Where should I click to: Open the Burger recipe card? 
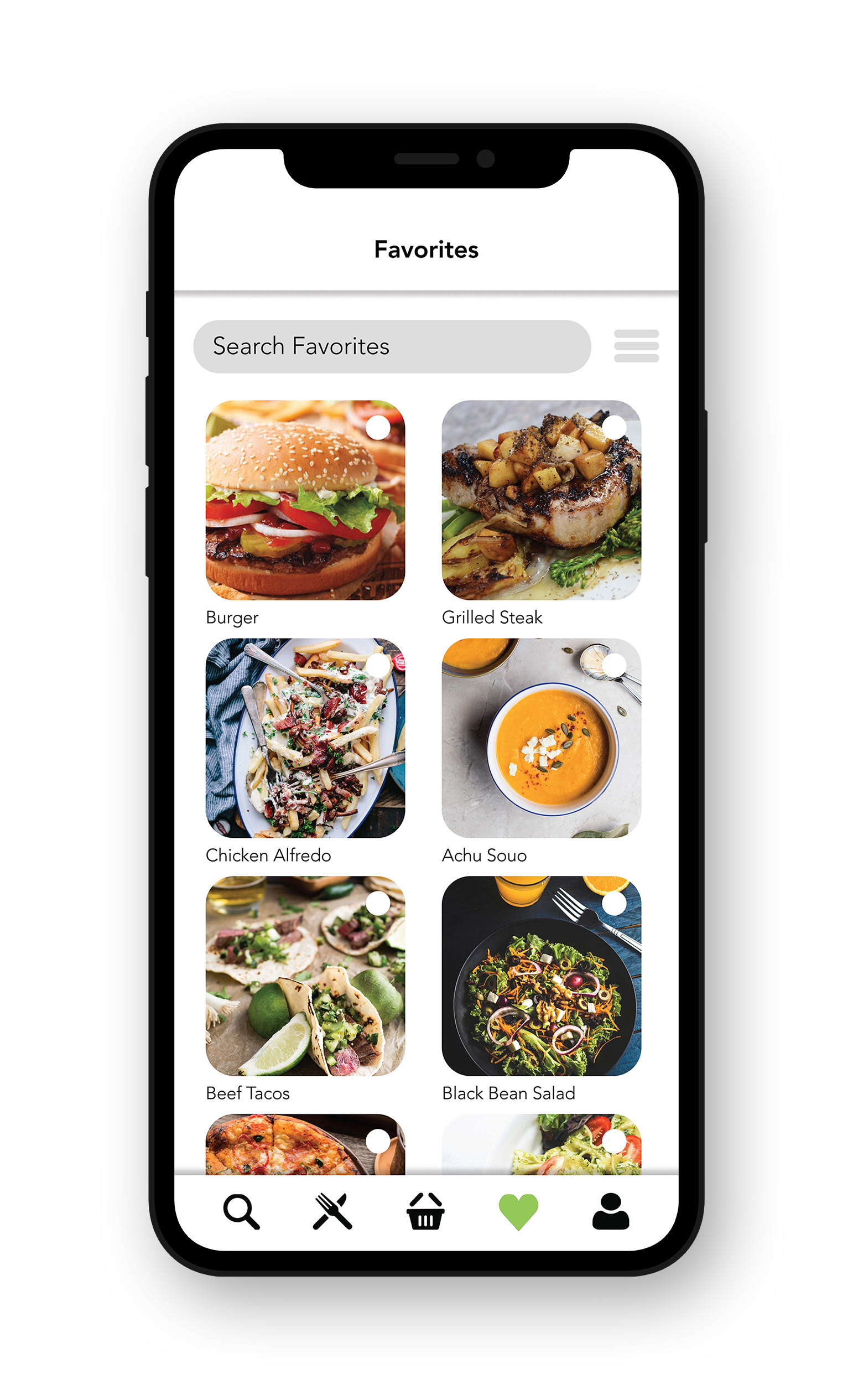(x=305, y=500)
